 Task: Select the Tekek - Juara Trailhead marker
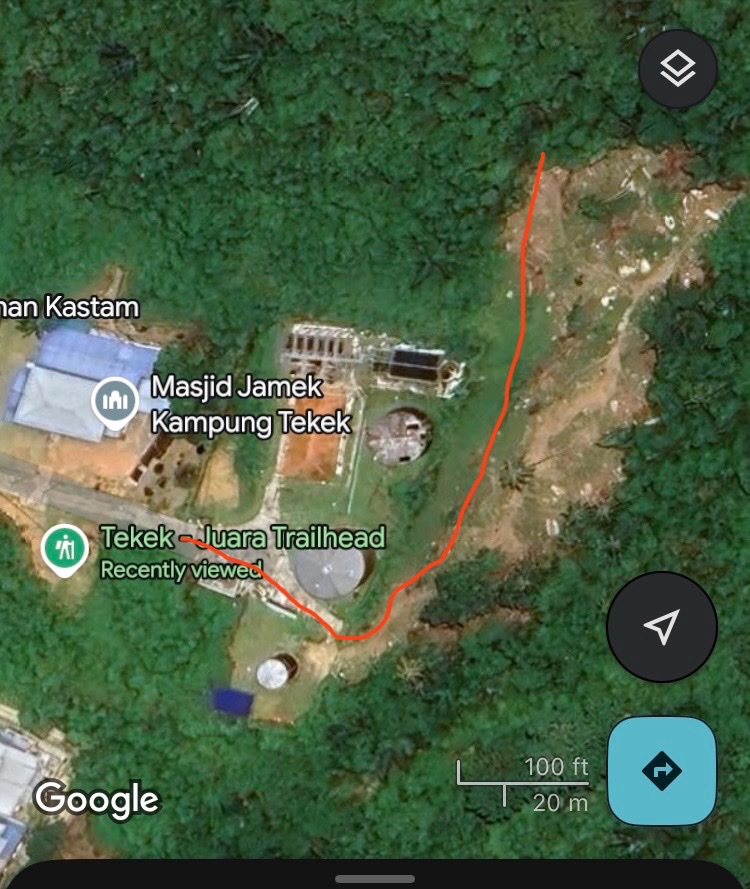[66, 550]
